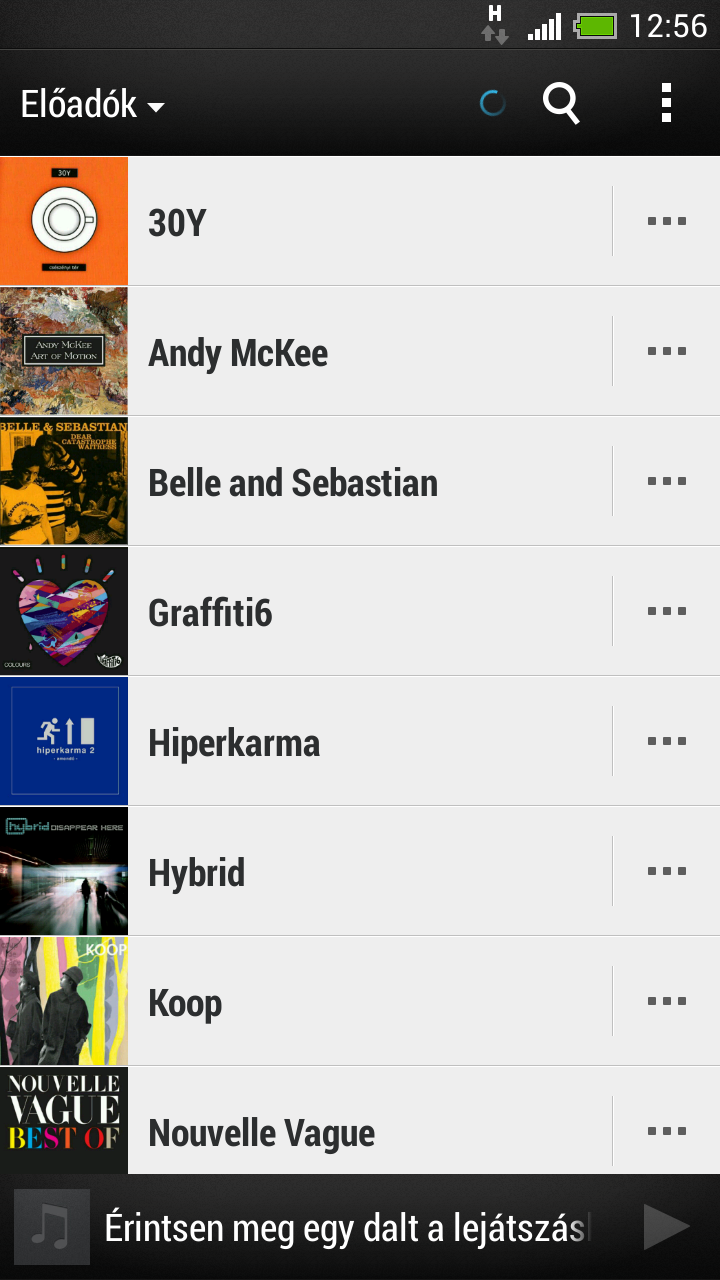This screenshot has height=1280, width=720.
Task: Open three-dot options for Hybrid
Action: 667,871
